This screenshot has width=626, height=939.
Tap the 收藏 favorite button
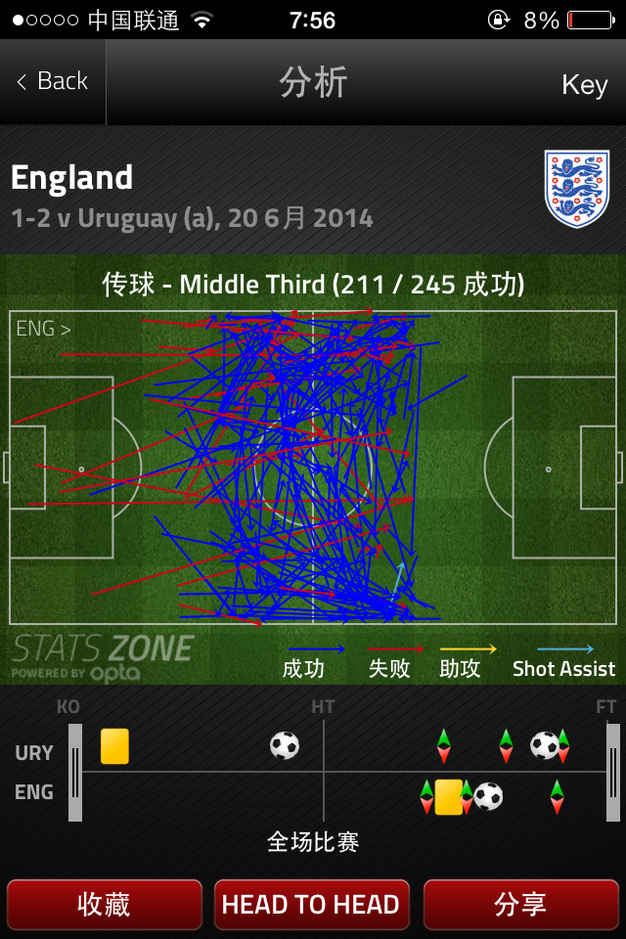pyautogui.click(x=105, y=905)
